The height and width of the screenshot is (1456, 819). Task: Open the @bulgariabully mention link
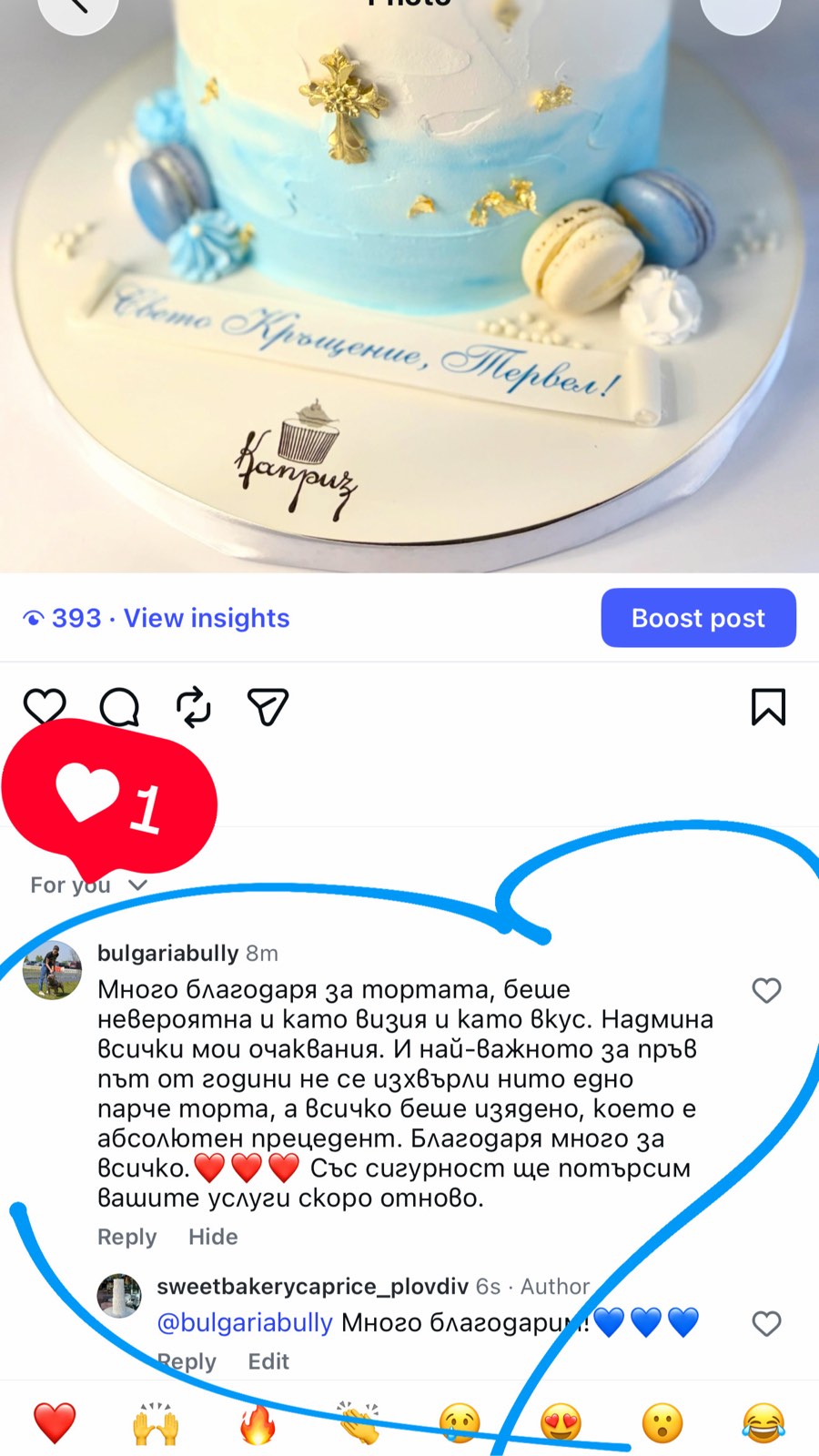click(x=245, y=1322)
